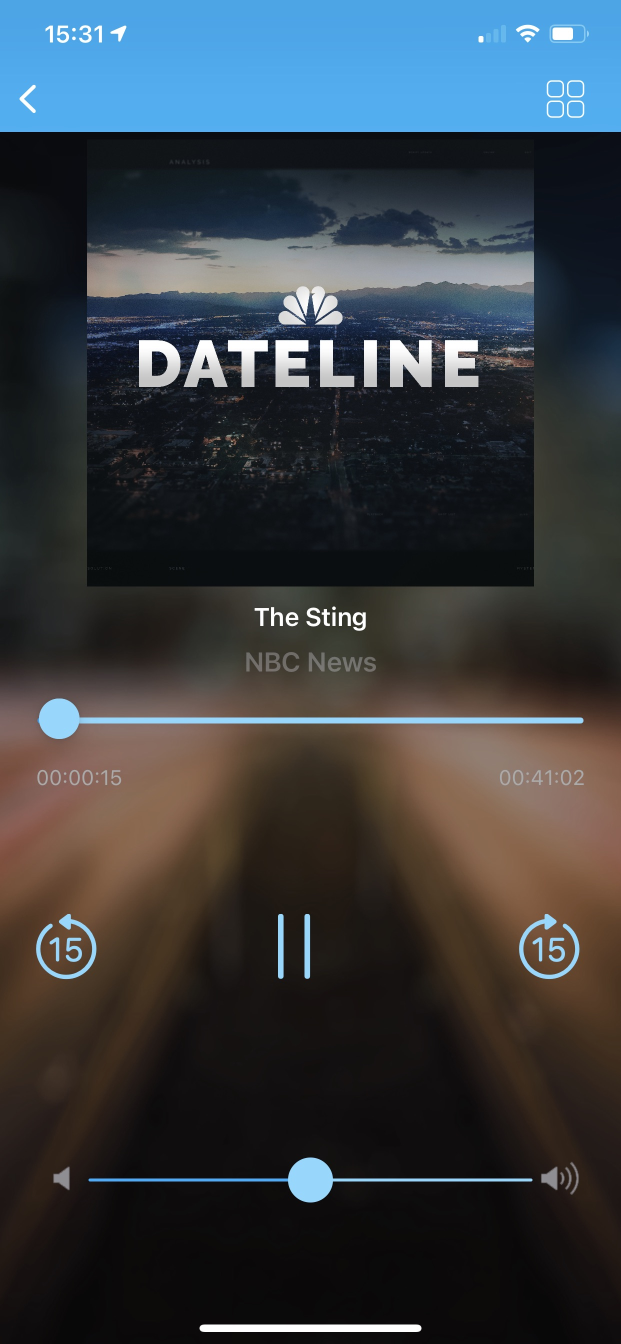Go back with the top-left arrow

tap(28, 99)
